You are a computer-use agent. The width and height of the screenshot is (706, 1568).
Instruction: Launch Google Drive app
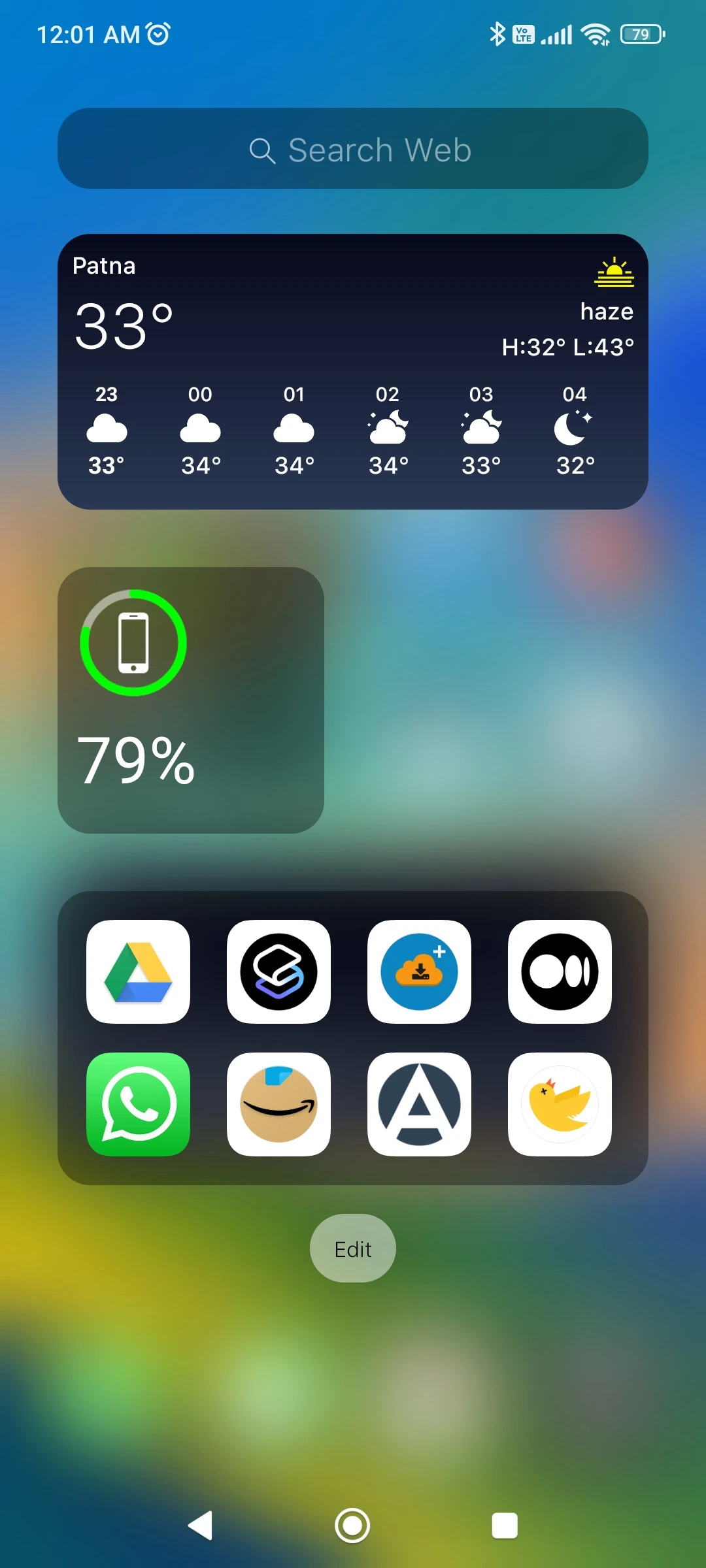pyautogui.click(x=138, y=972)
